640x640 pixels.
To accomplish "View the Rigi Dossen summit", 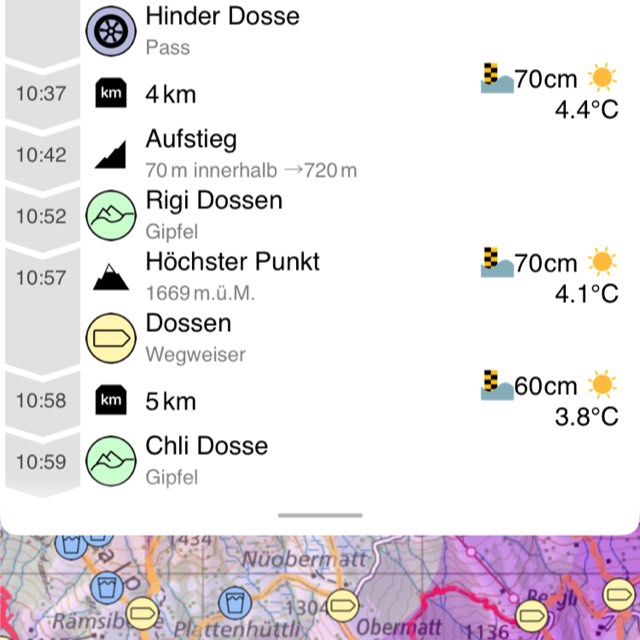I will 213,214.
